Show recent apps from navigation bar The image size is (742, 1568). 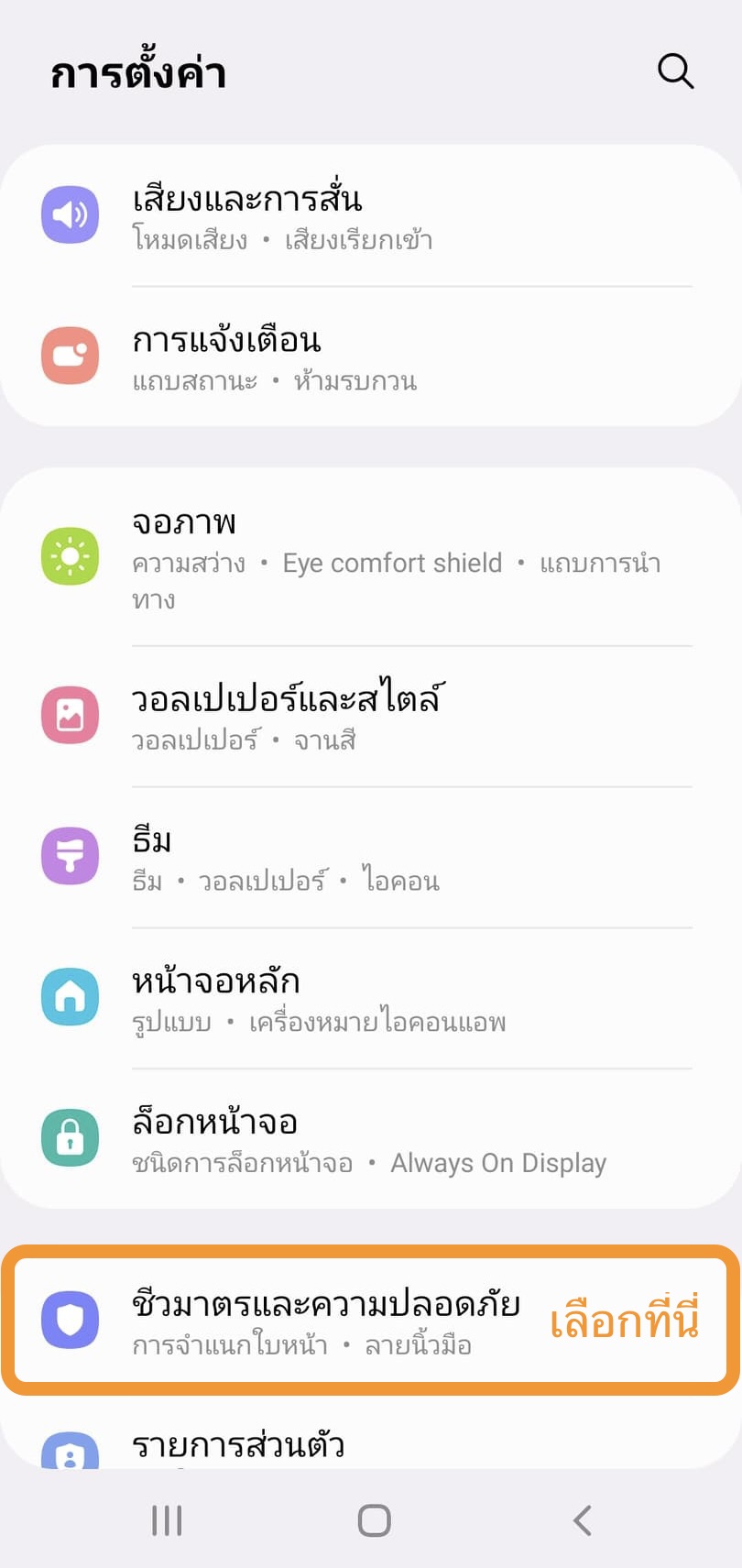tap(167, 1520)
